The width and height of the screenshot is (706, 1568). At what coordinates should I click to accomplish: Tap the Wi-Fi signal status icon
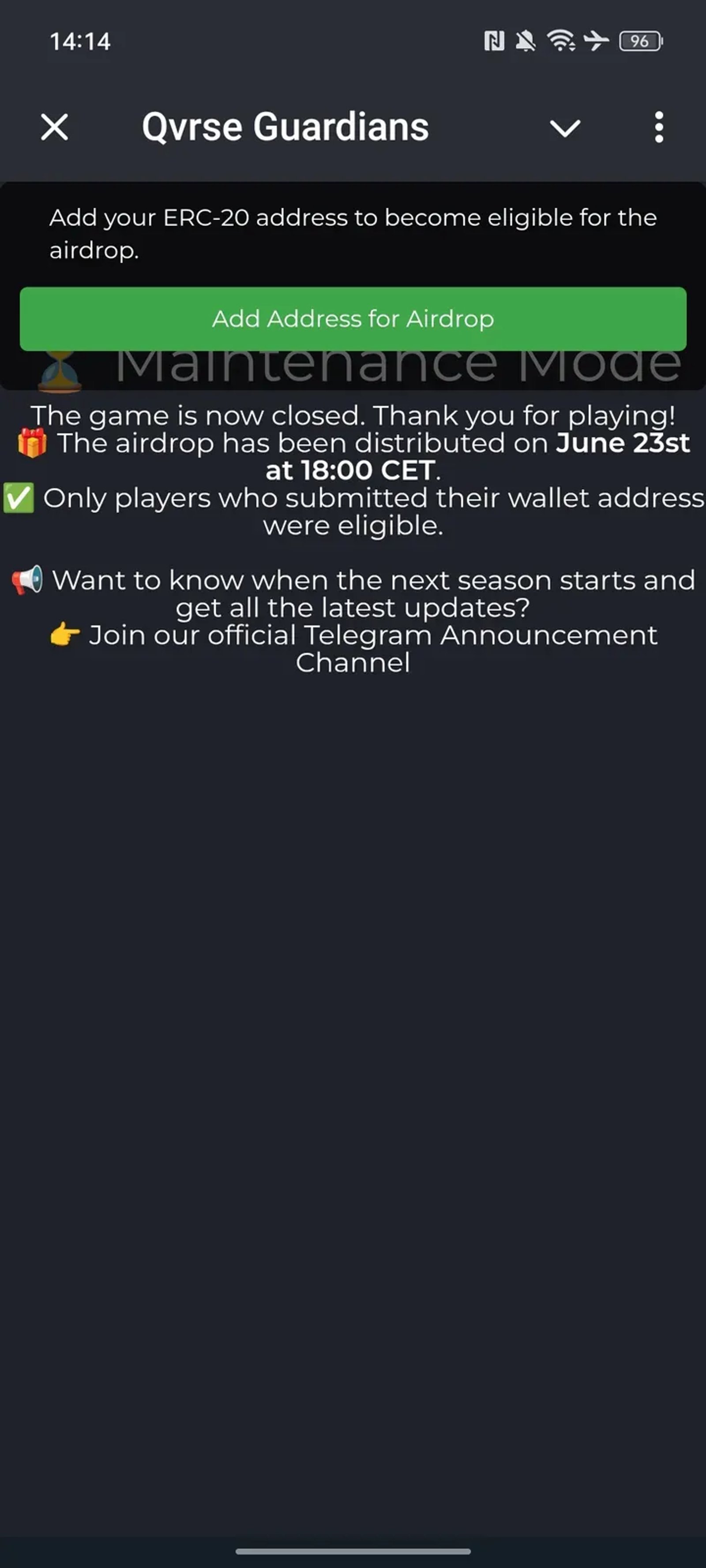(560, 40)
